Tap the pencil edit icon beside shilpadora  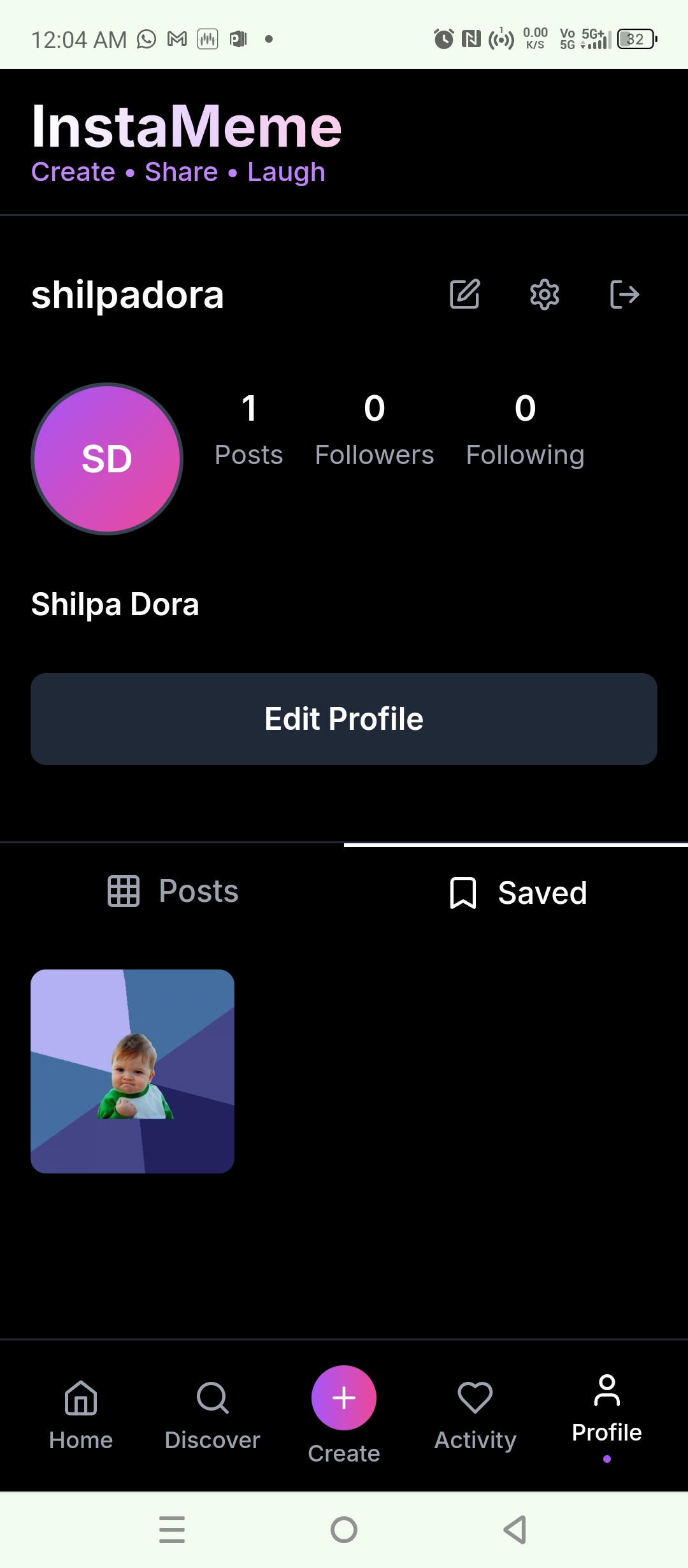pyautogui.click(x=464, y=294)
